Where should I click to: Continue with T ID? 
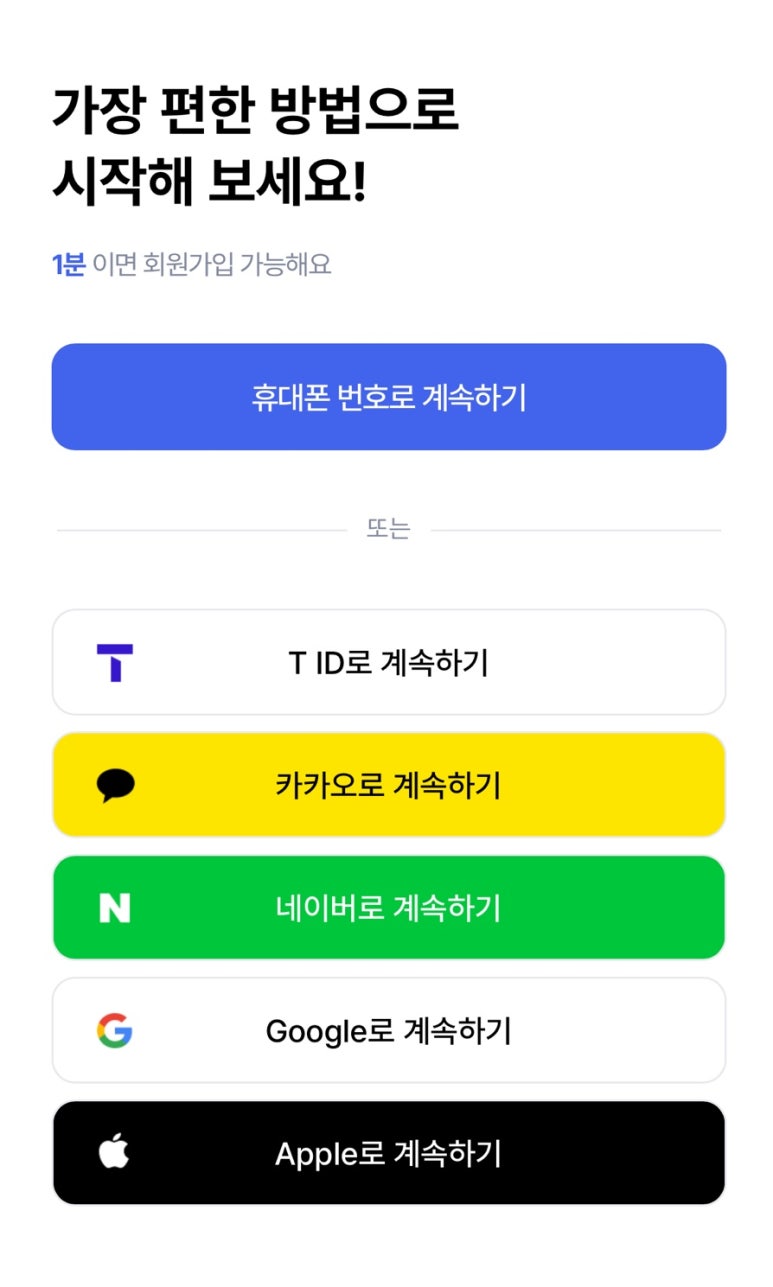[x=388, y=662]
